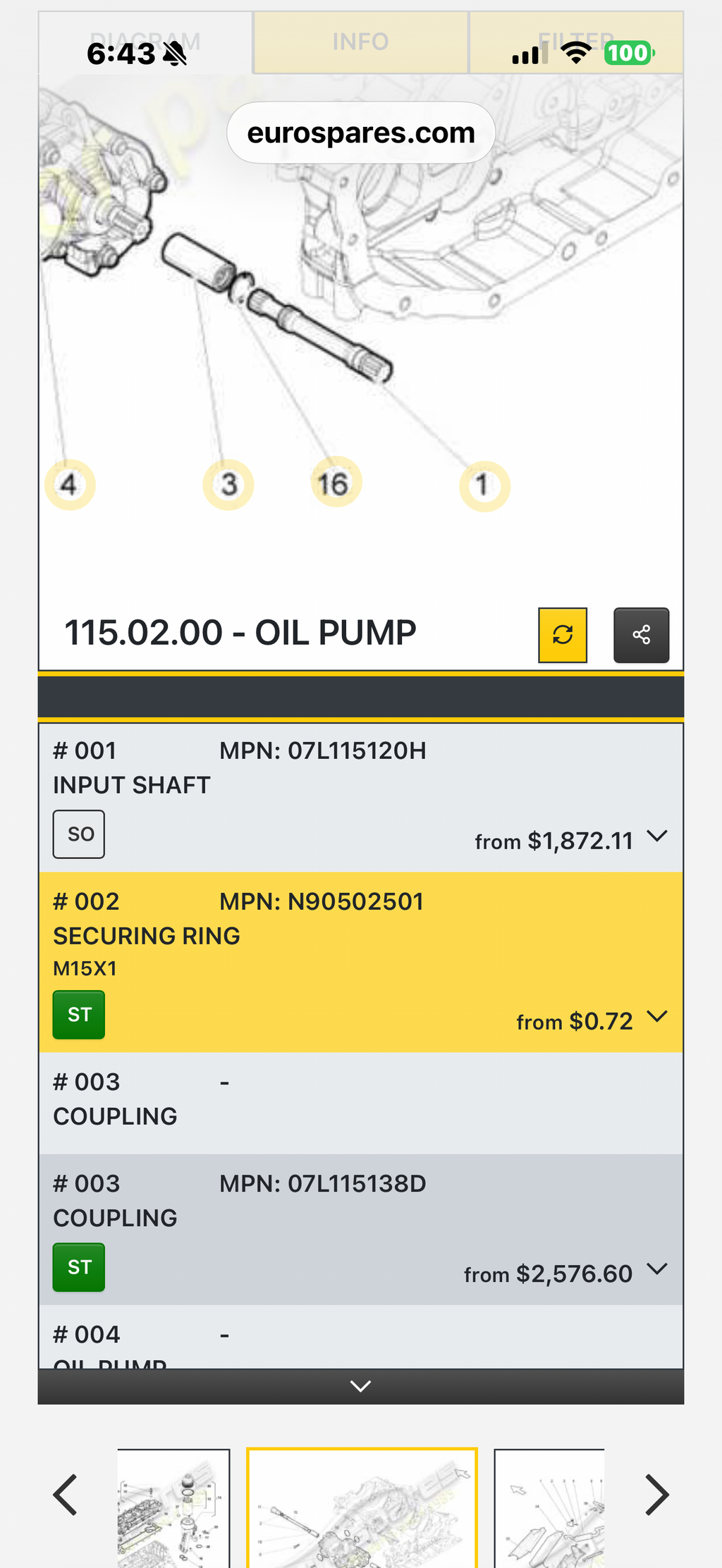
Task: Open the FILTER tab
Action: click(576, 42)
